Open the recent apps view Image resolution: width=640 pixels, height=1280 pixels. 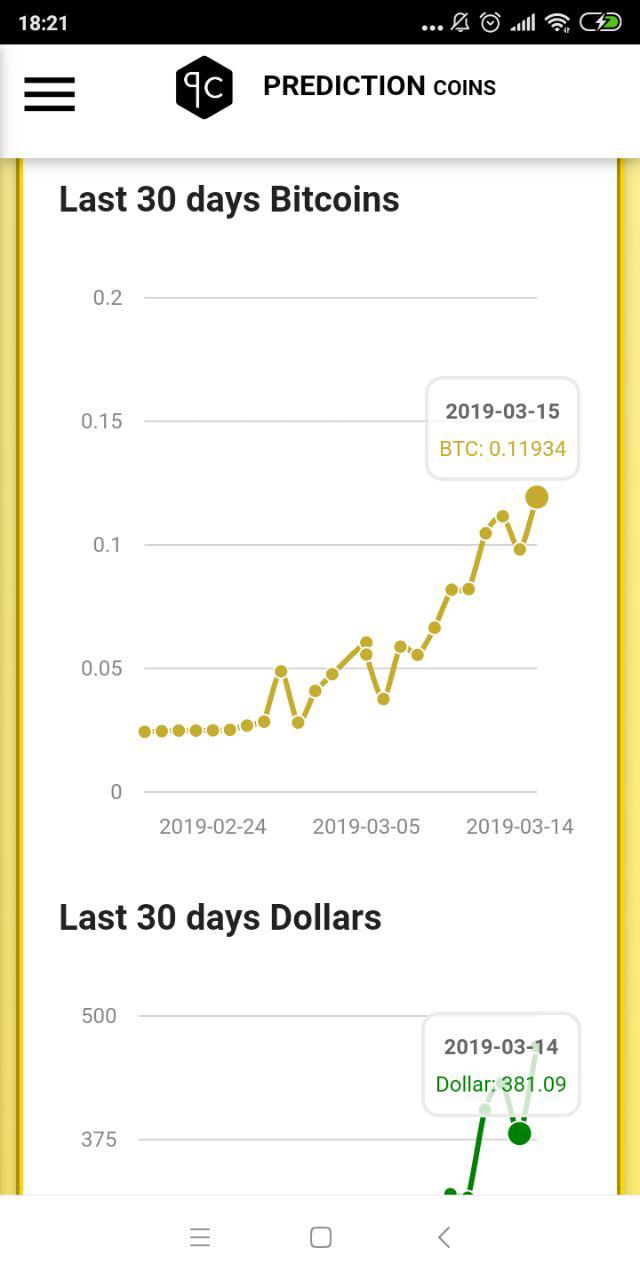tap(200, 1237)
